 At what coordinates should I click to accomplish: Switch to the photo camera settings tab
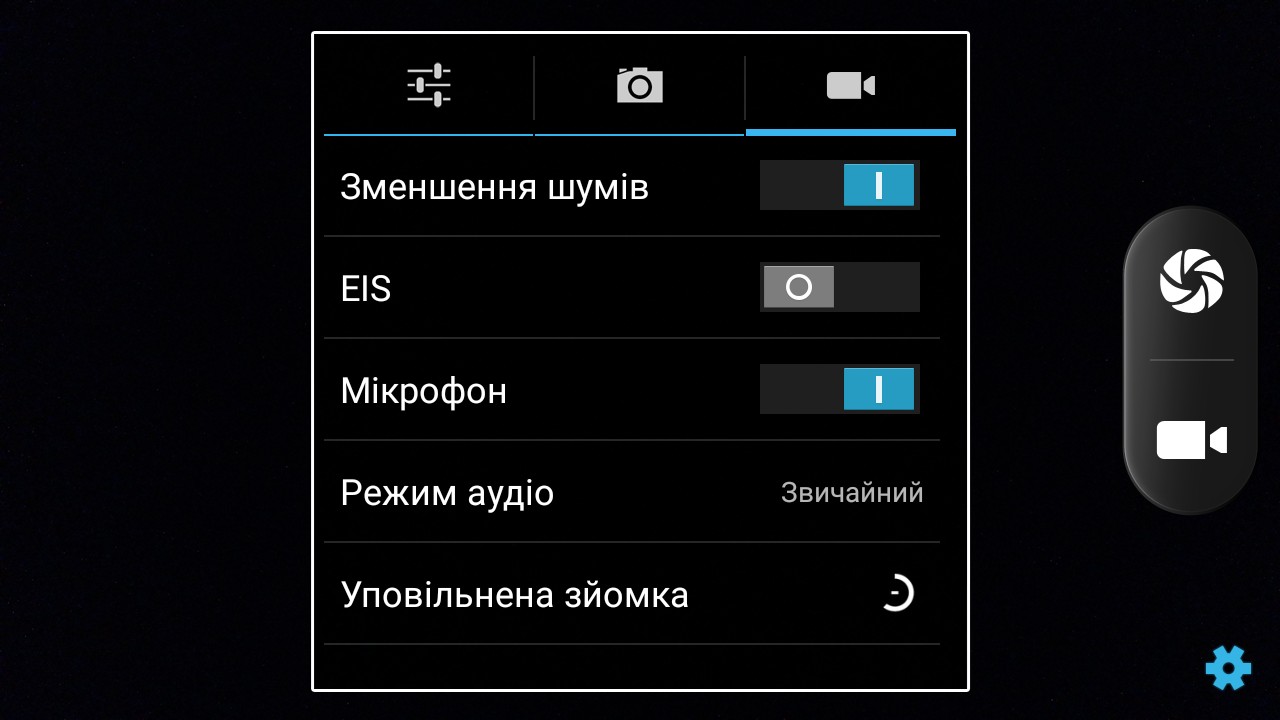(639, 86)
